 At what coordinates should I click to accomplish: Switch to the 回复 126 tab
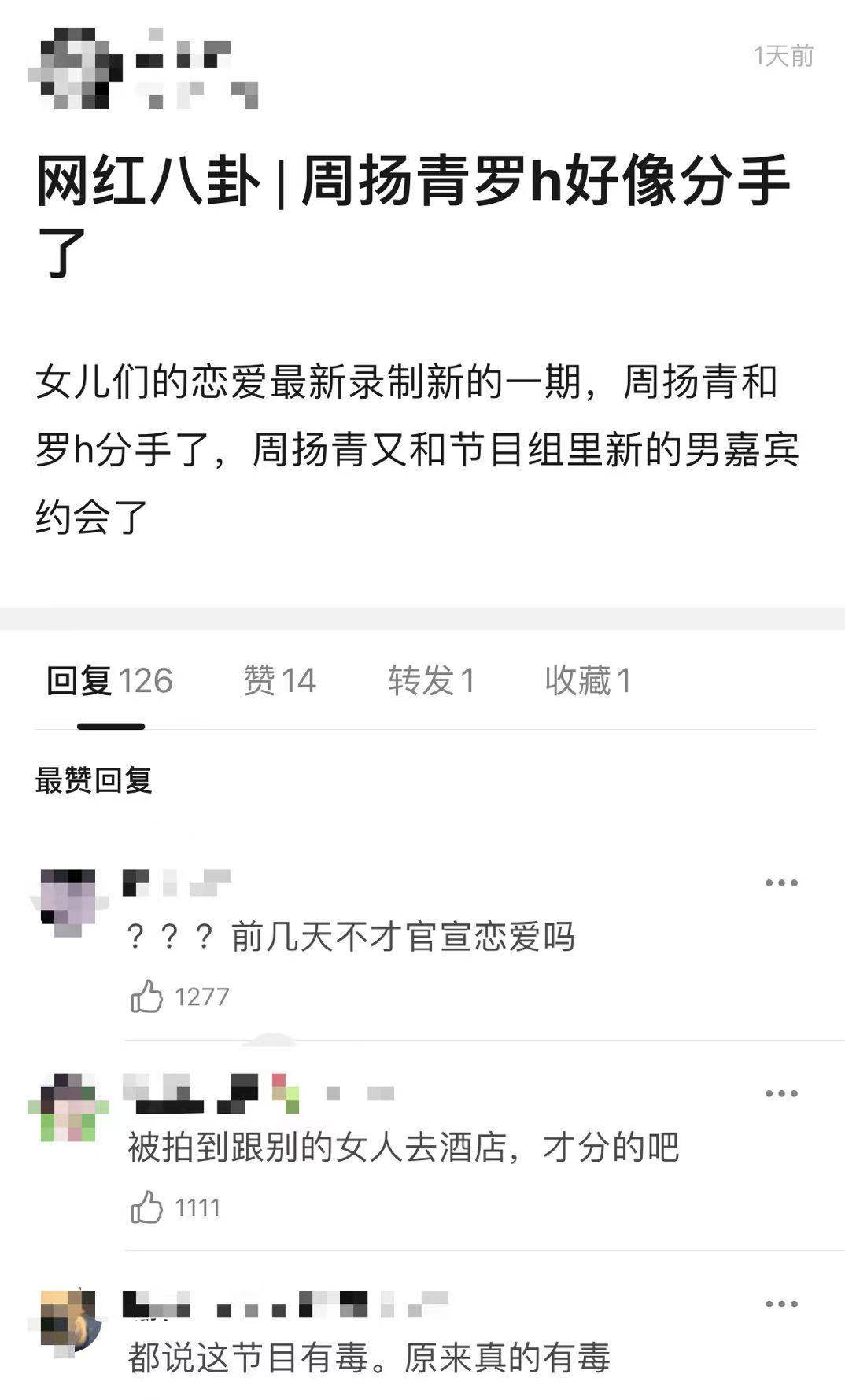[109, 680]
